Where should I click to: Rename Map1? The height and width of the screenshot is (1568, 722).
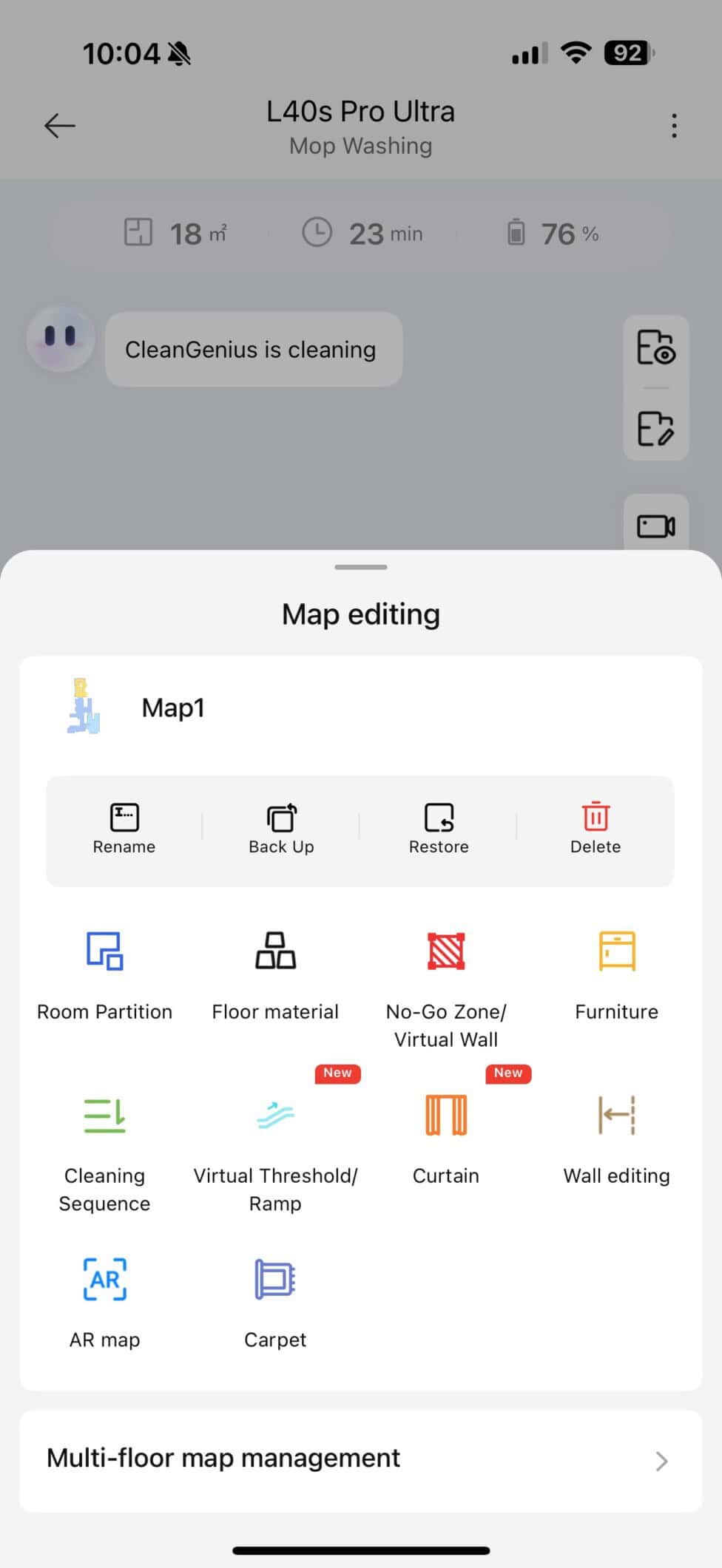124,829
